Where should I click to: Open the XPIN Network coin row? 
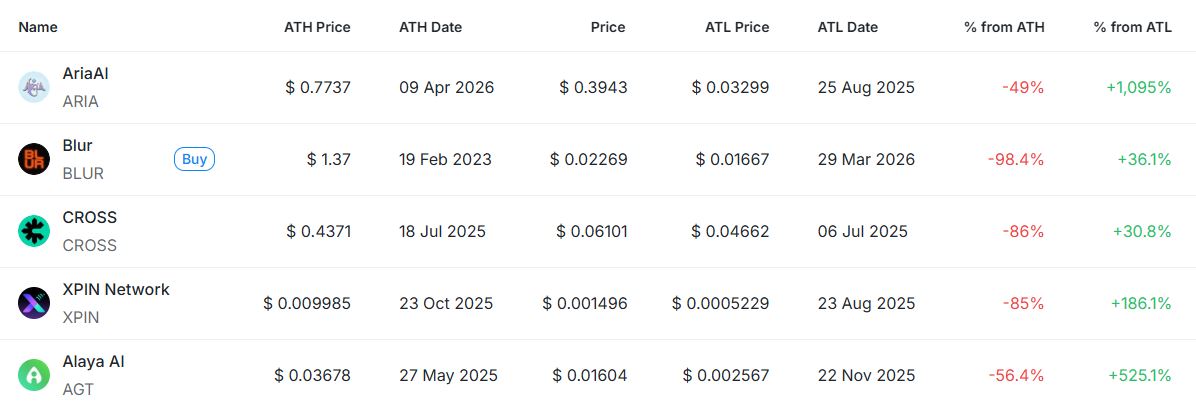[115, 290]
